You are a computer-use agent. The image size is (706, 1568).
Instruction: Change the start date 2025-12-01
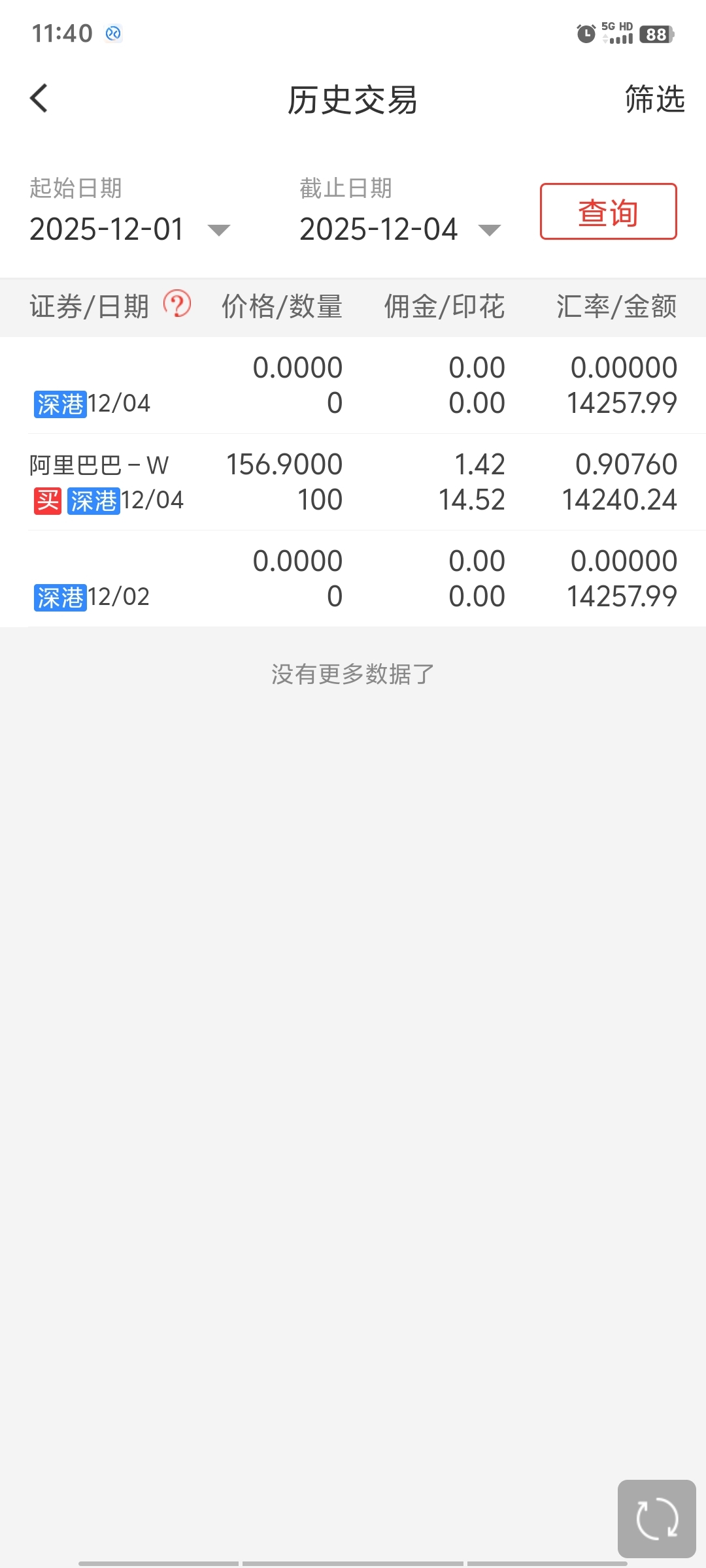coord(130,229)
